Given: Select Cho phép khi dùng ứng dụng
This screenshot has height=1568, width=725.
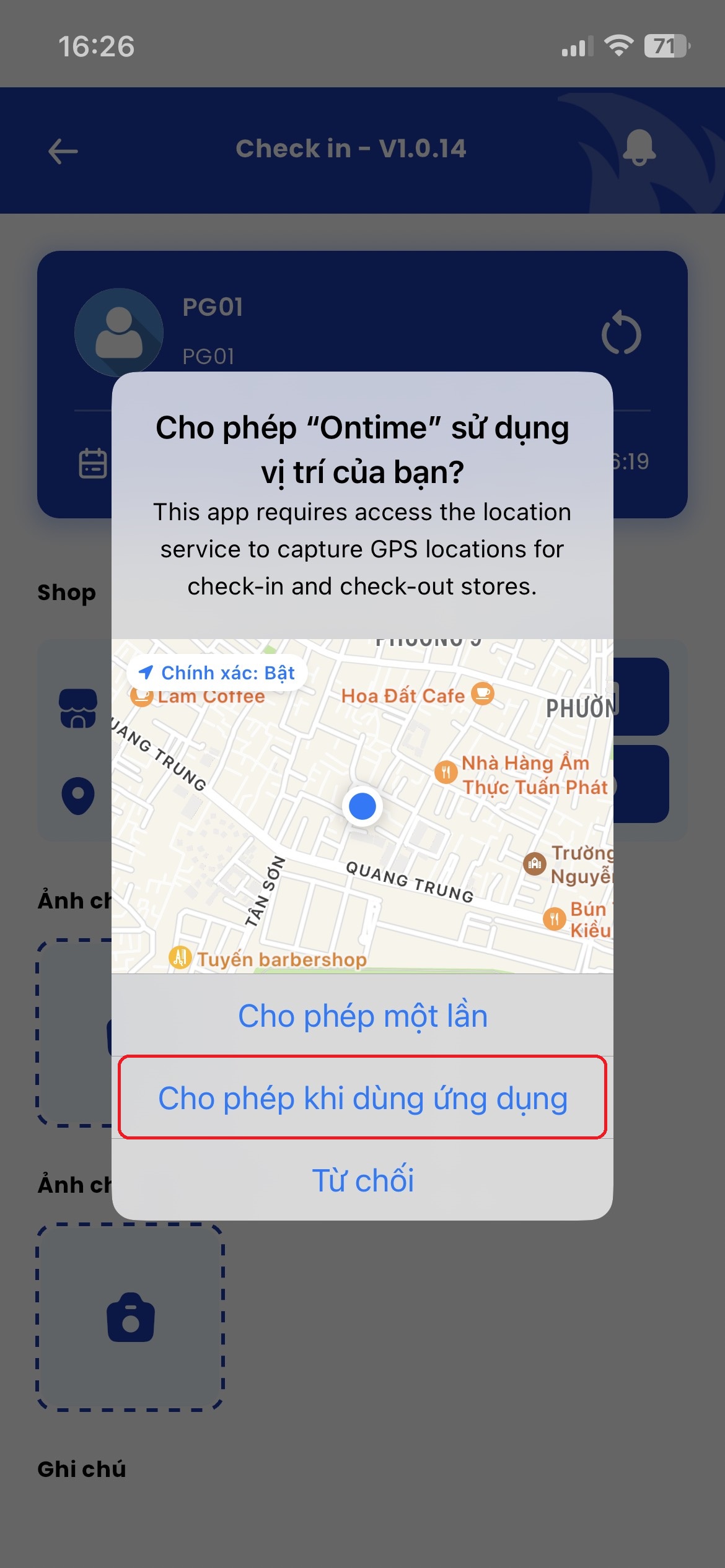Looking at the screenshot, I should [x=362, y=1098].
